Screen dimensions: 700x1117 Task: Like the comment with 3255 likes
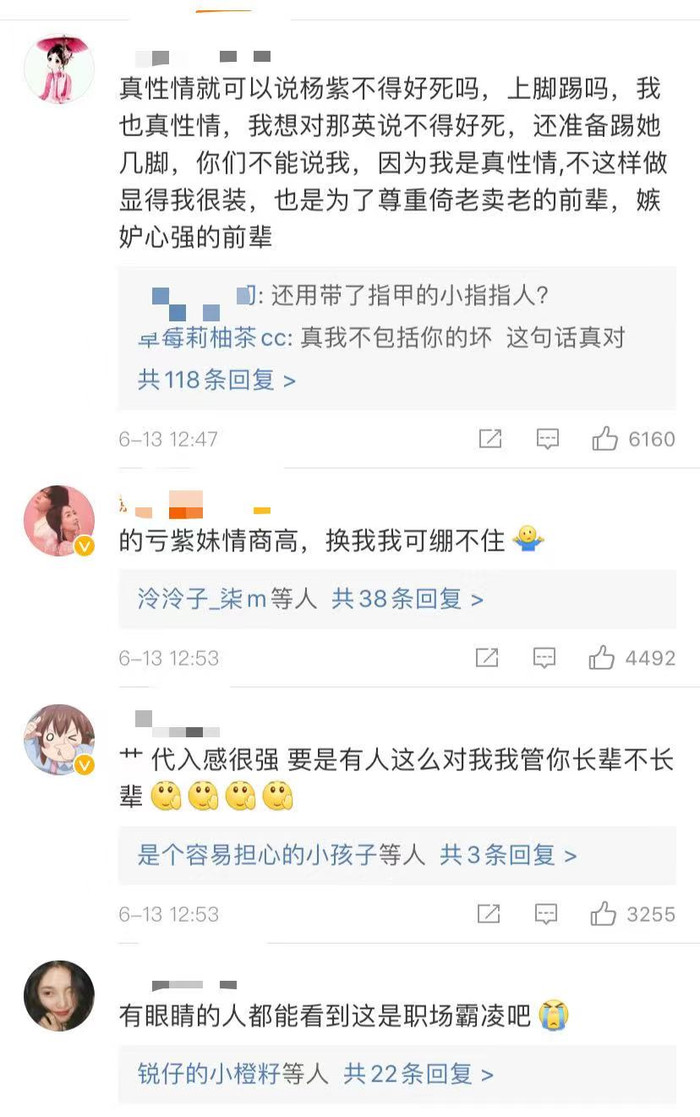pyautogui.click(x=603, y=914)
